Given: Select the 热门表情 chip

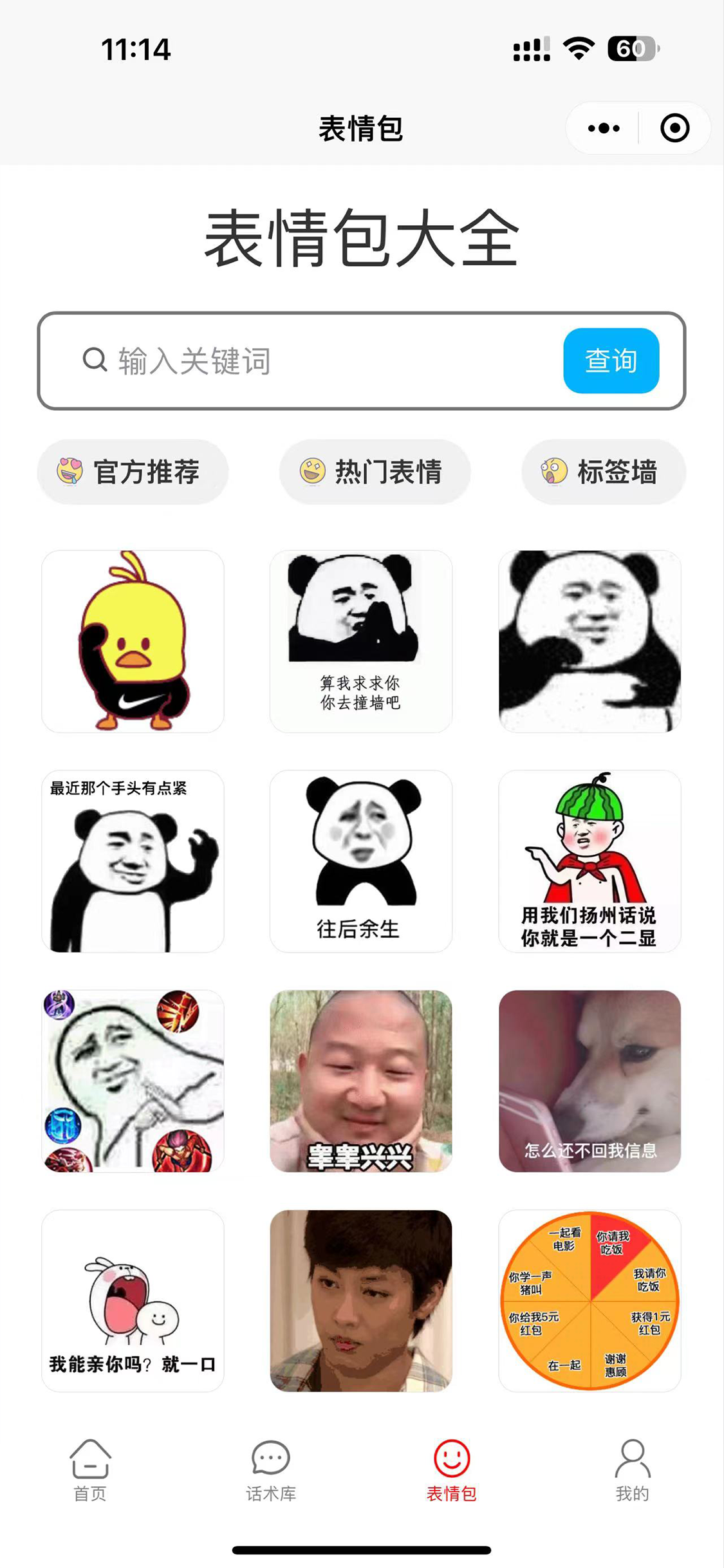Looking at the screenshot, I should [375, 472].
